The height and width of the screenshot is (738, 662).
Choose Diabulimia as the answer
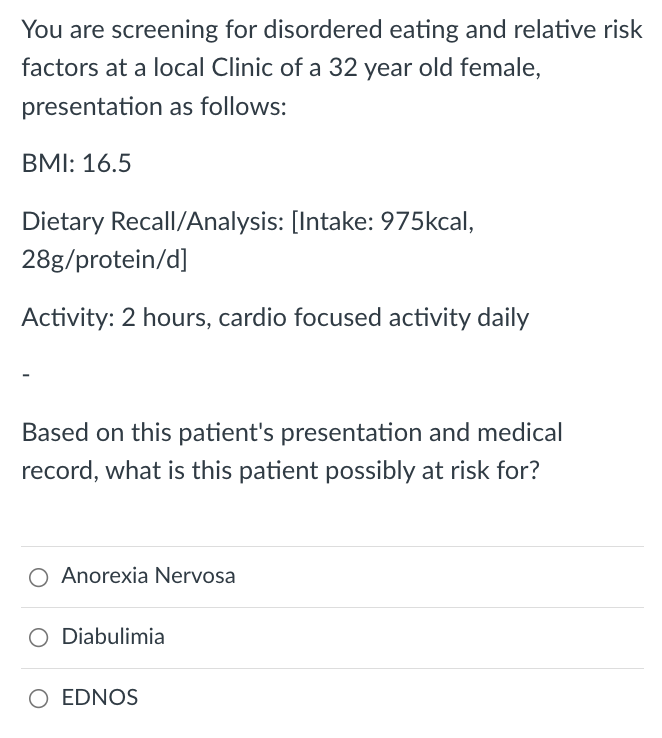(x=39, y=638)
